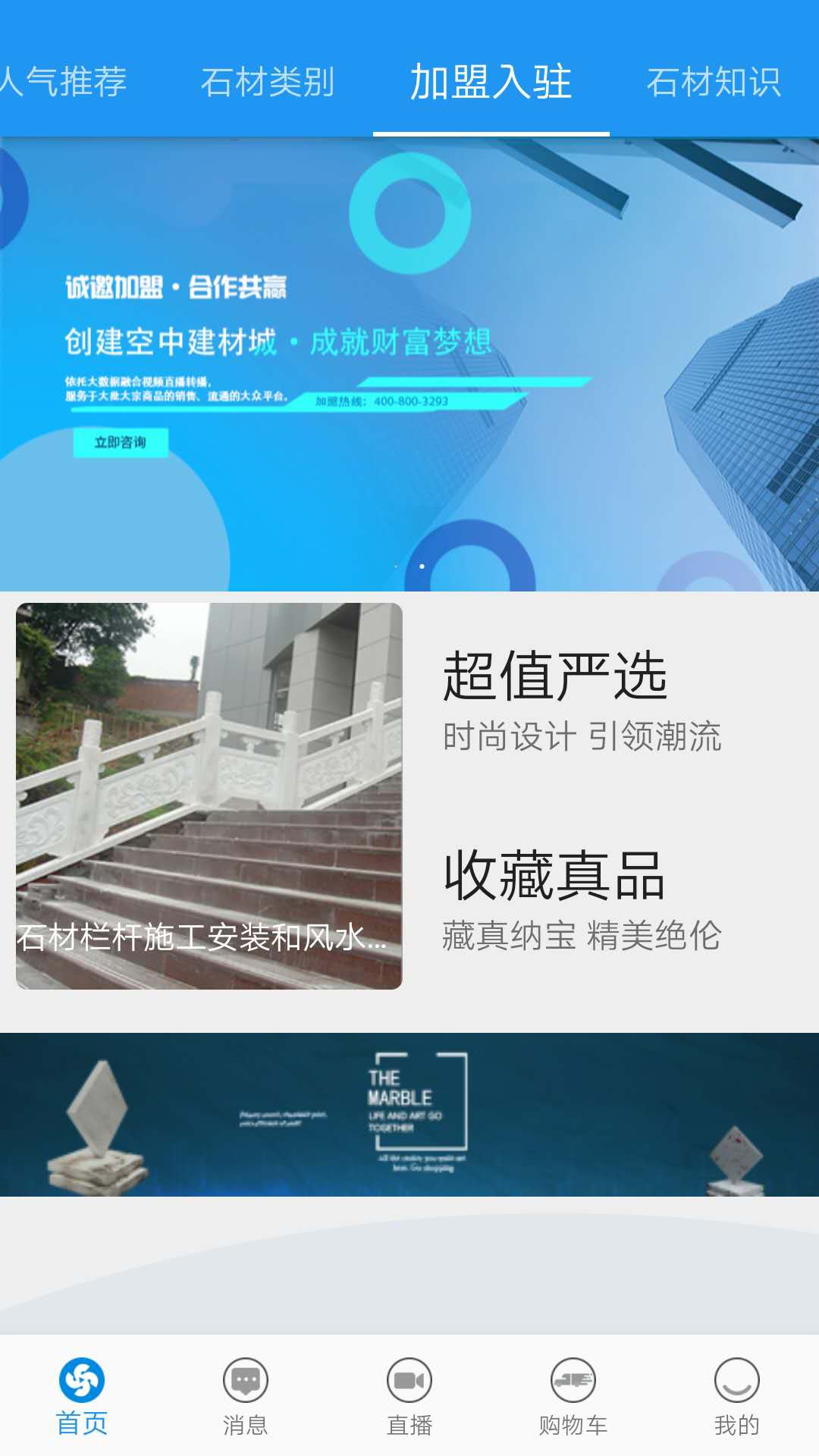This screenshot has height=1456, width=819.
Task: Open the 石材栏杆施工安装和风水 article card
Action: (x=209, y=796)
